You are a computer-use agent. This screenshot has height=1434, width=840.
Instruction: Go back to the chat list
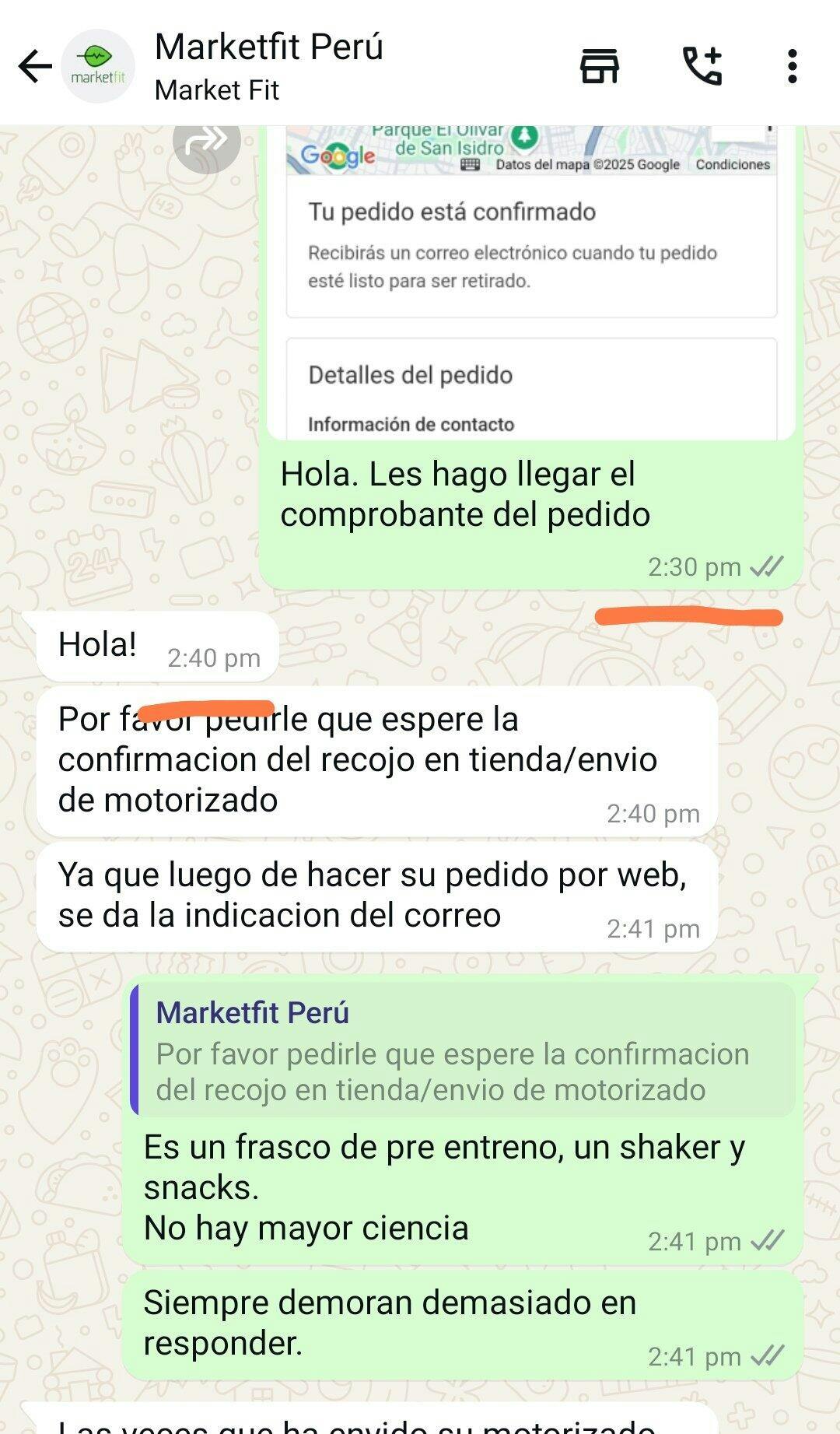coord(35,66)
